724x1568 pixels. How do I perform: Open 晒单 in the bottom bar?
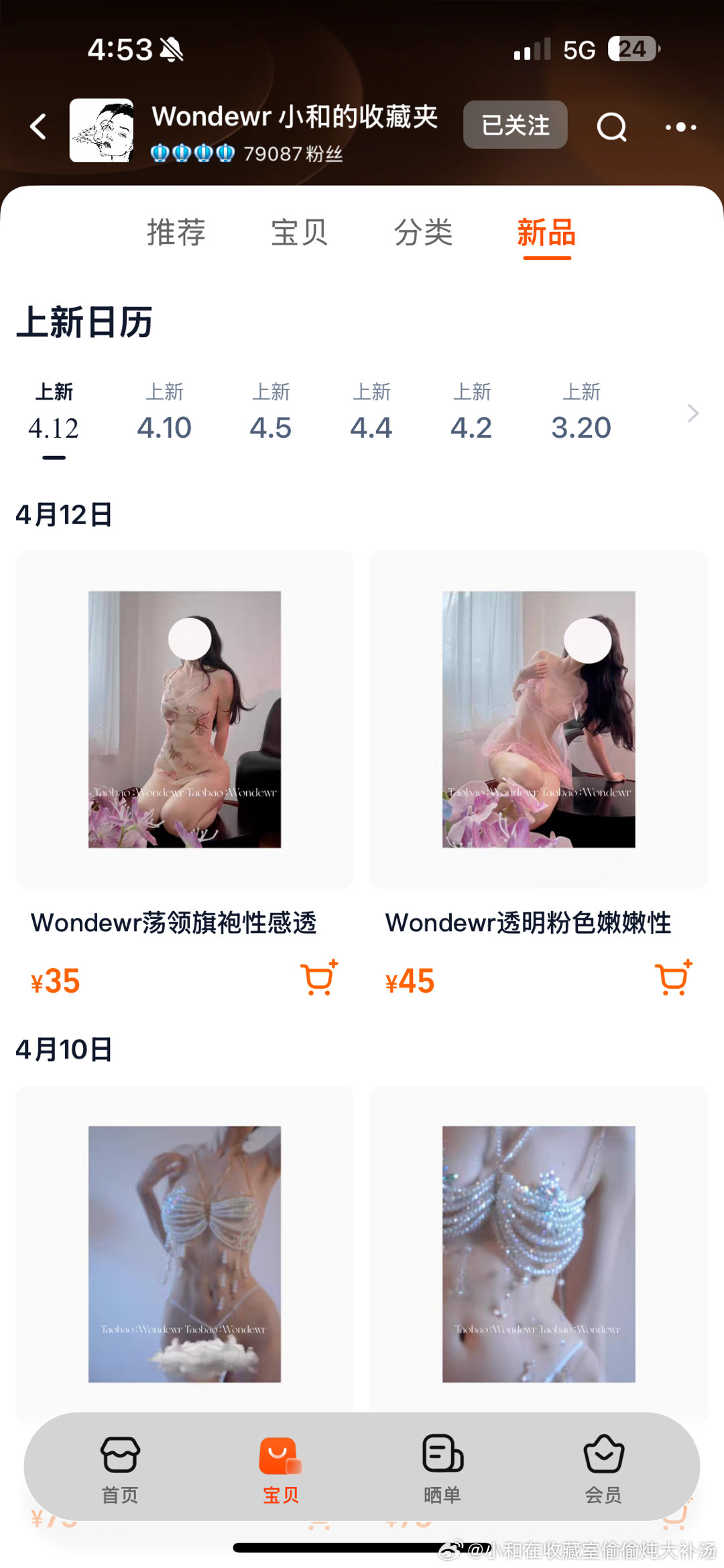442,1467
